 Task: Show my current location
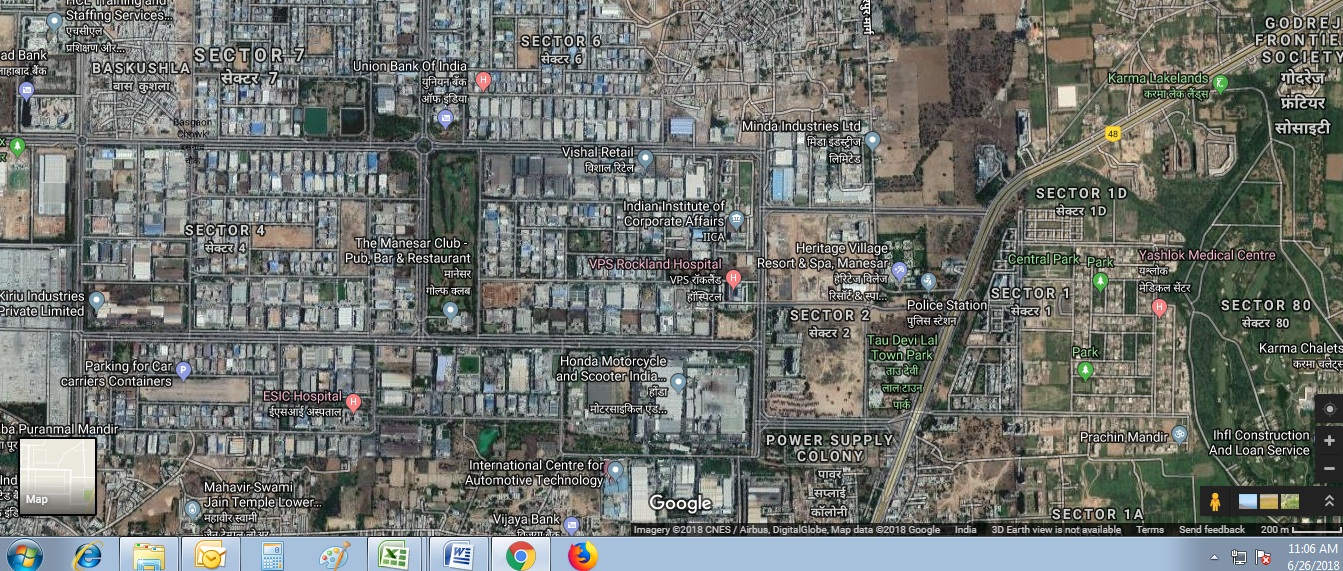coord(1329,409)
